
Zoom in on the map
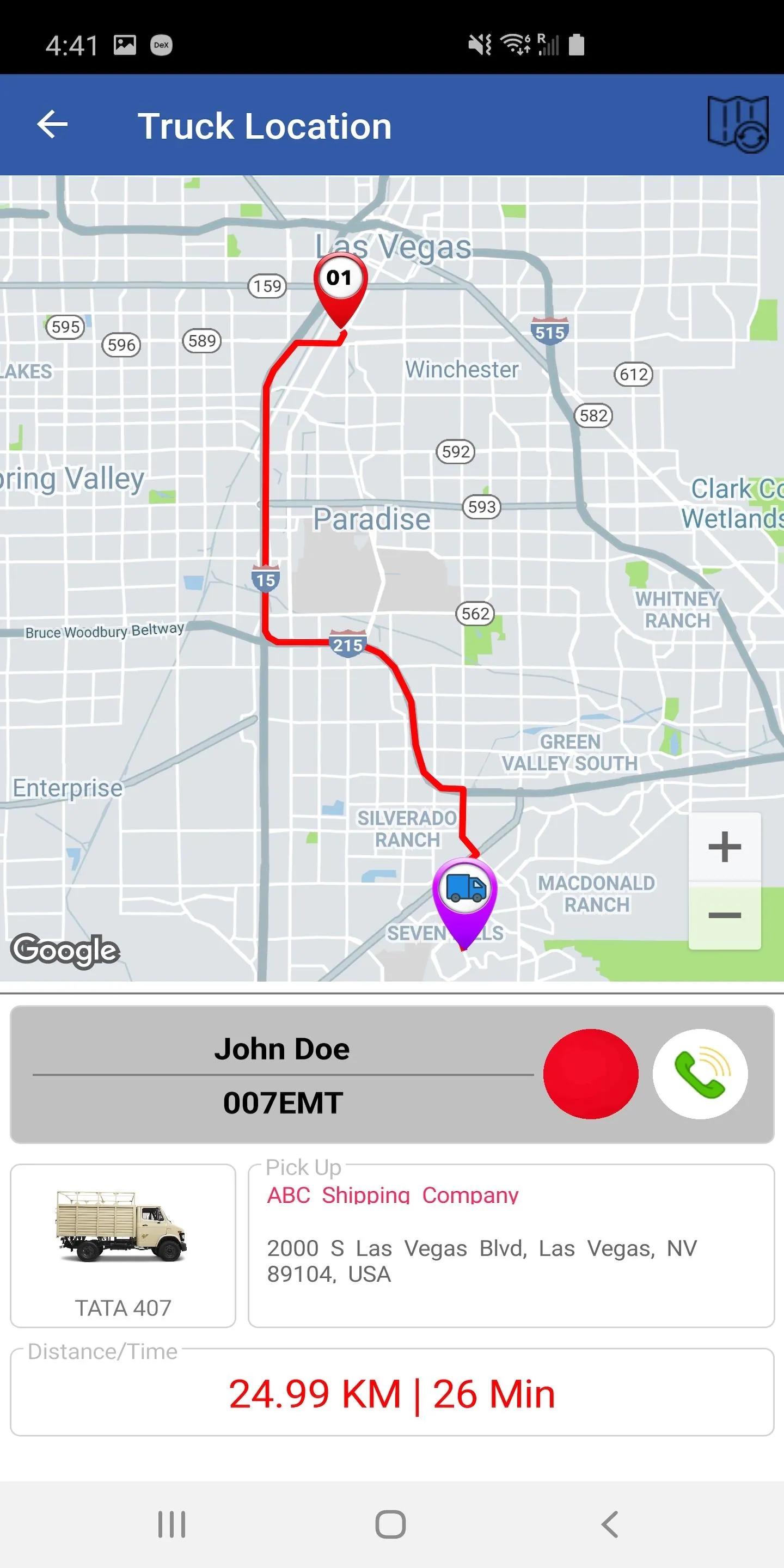724,847
